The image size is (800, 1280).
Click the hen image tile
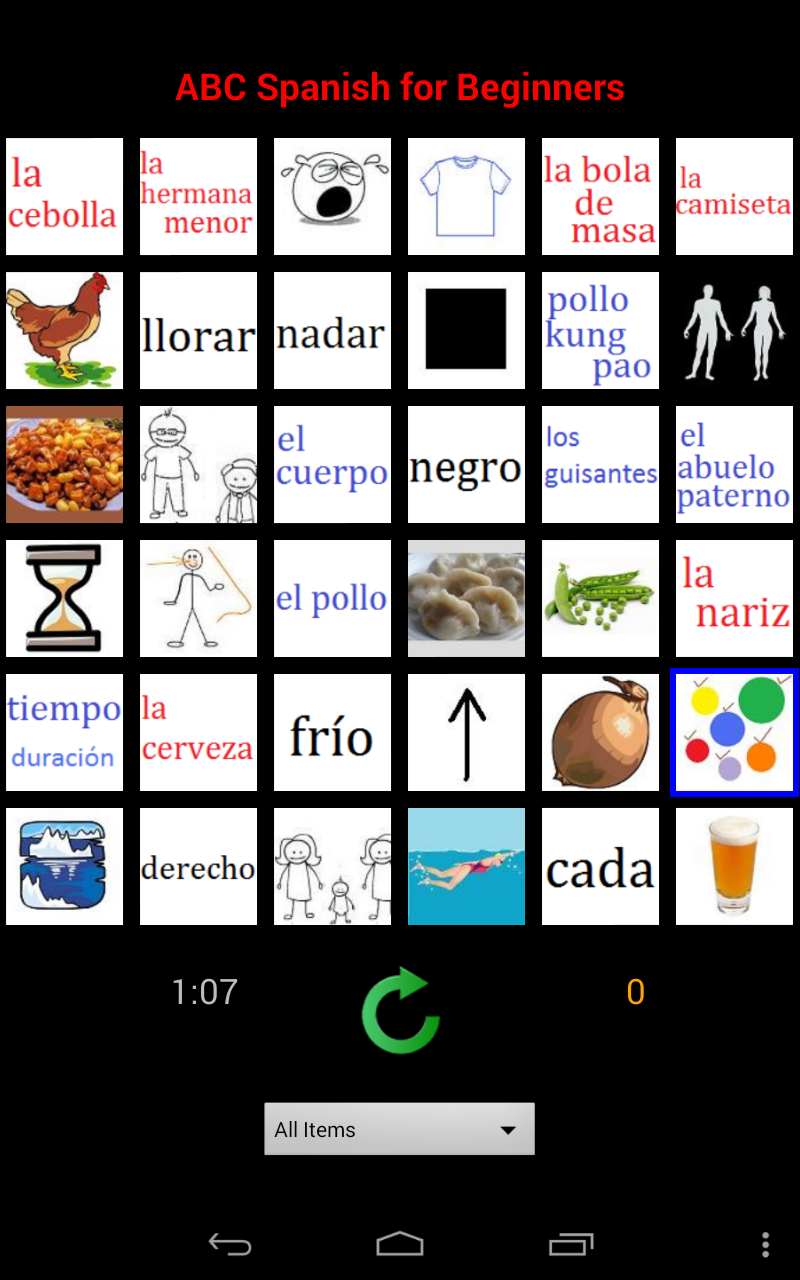pos(64,330)
